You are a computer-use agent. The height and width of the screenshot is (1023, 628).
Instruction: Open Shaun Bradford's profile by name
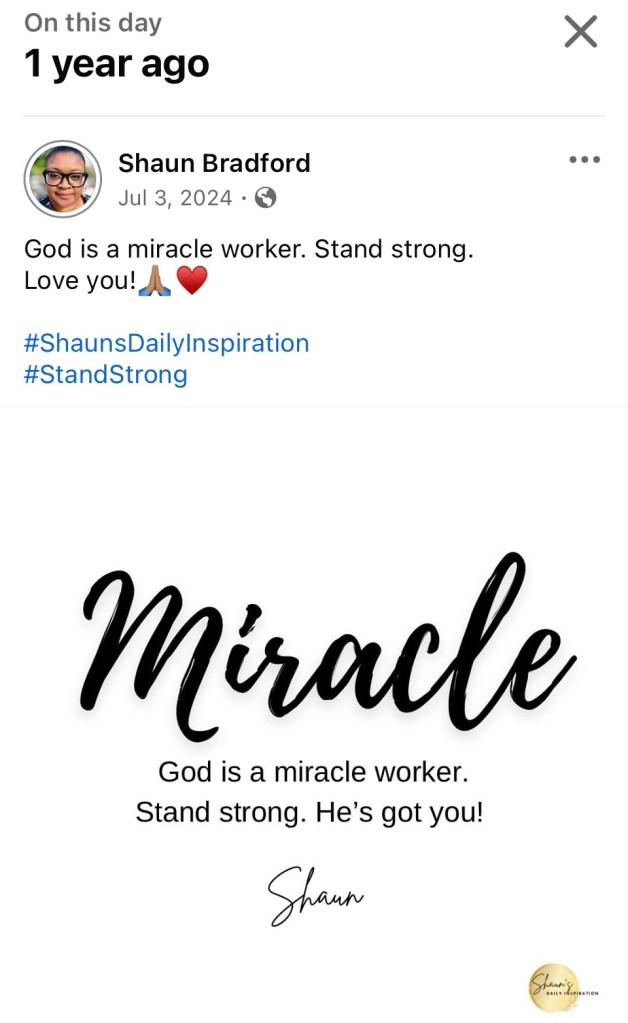coord(214,162)
